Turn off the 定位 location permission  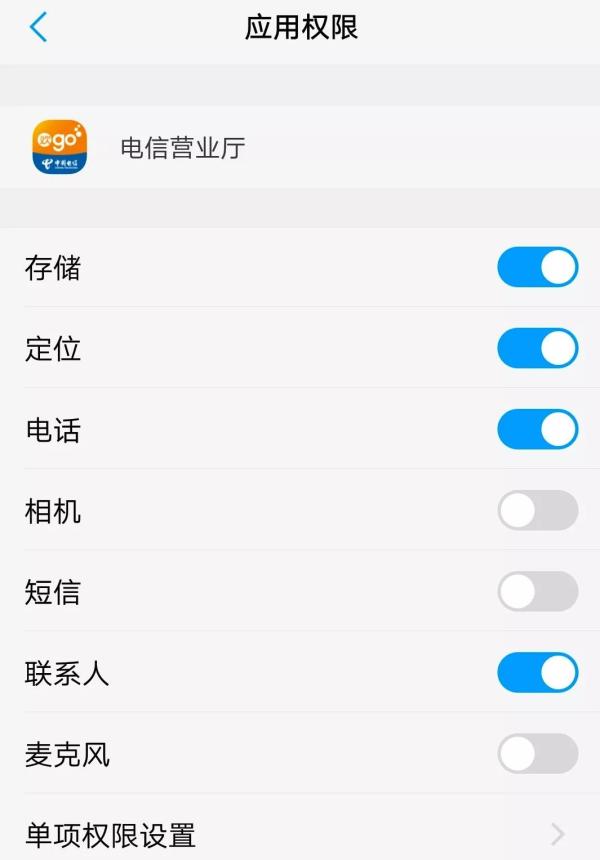pos(537,349)
